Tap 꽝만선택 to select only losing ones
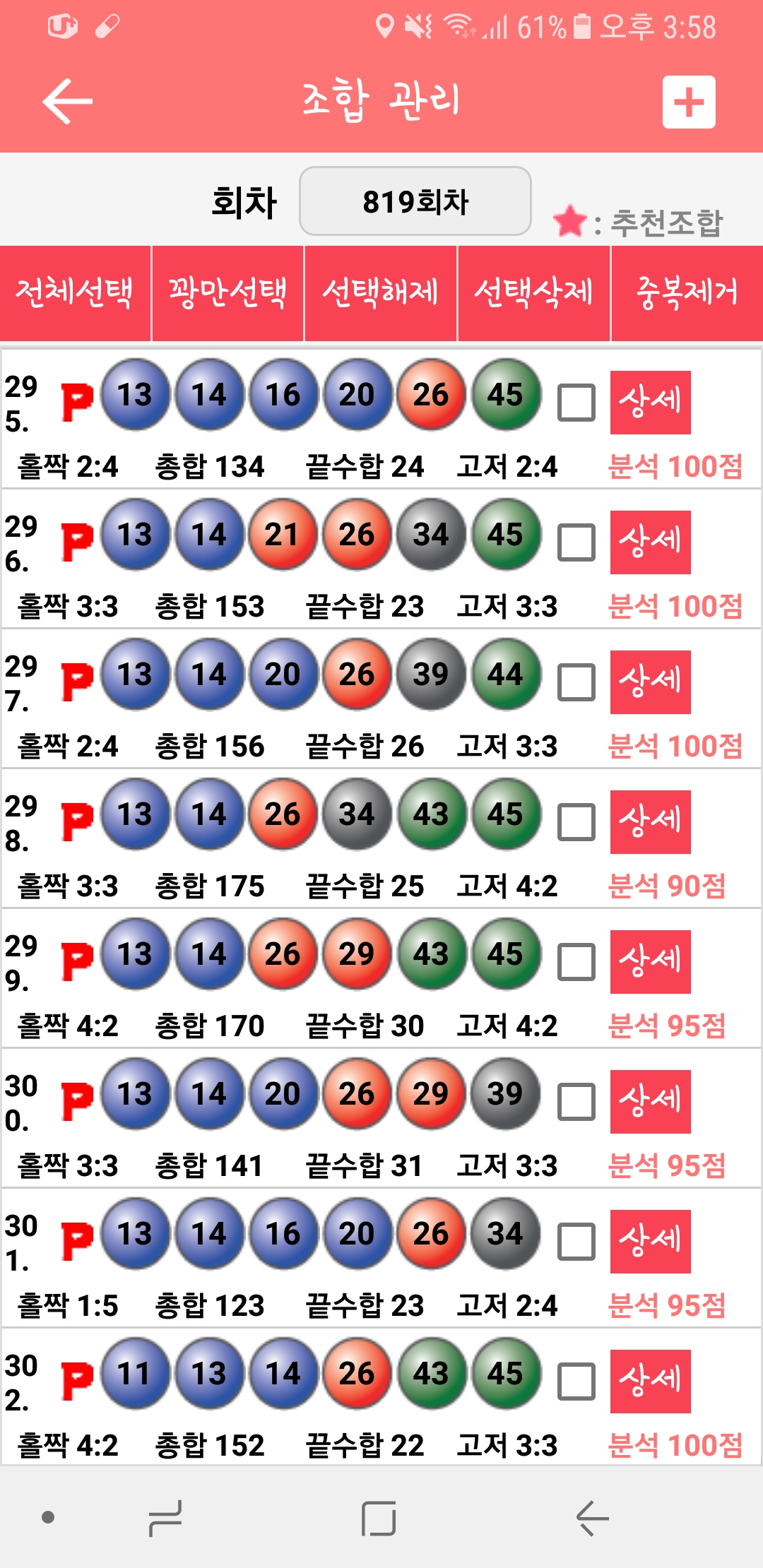This screenshot has height=1568, width=763. [227, 293]
